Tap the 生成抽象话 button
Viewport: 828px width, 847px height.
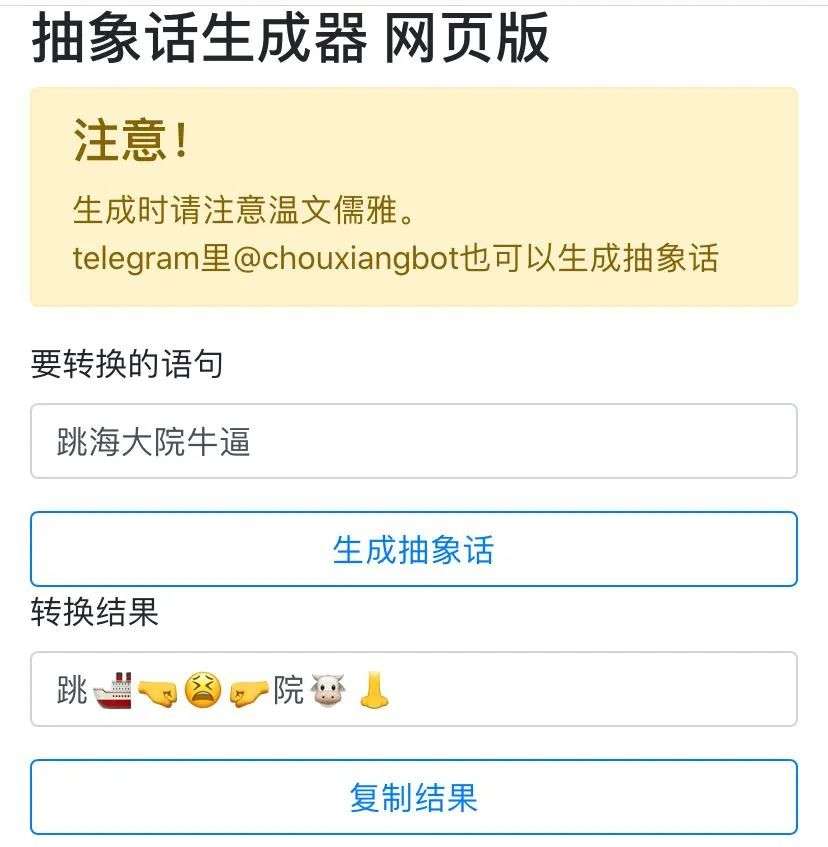[x=413, y=549]
